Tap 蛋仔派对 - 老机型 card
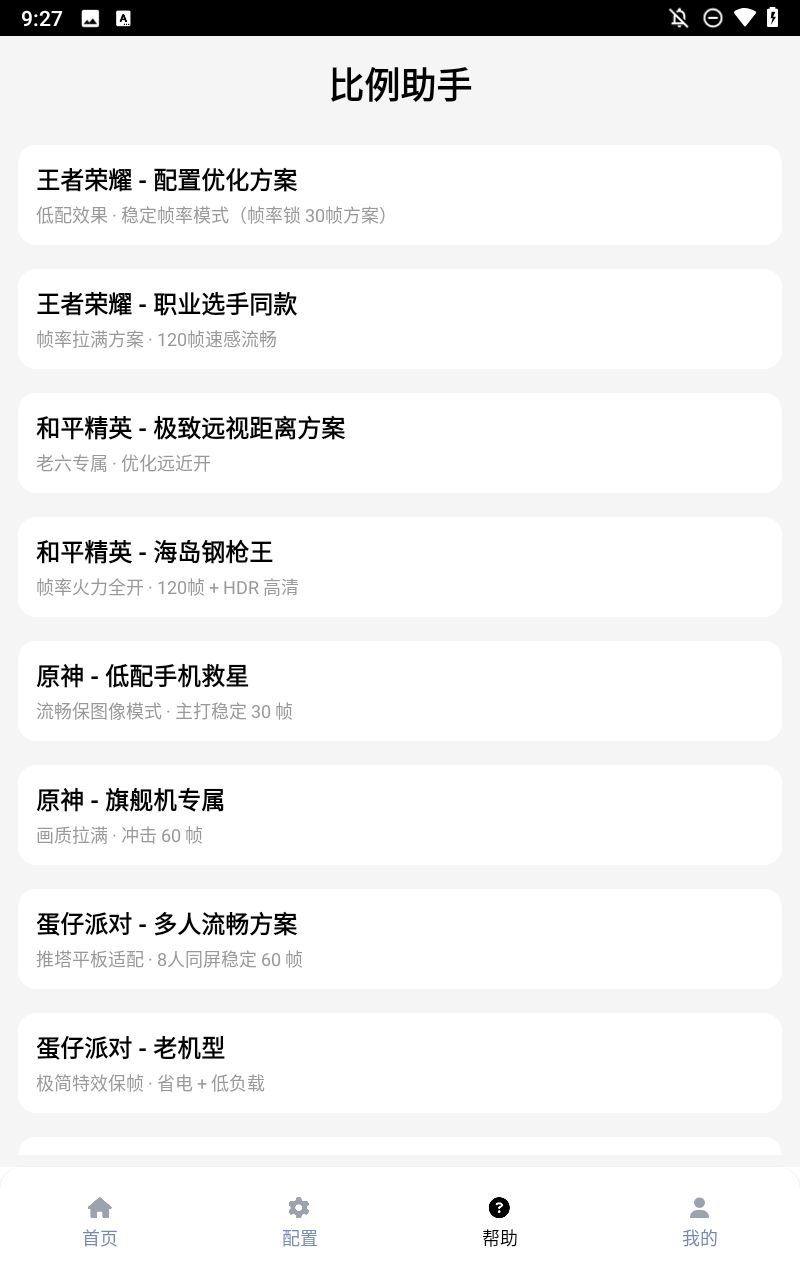The height and width of the screenshot is (1280, 800). click(x=400, y=1063)
